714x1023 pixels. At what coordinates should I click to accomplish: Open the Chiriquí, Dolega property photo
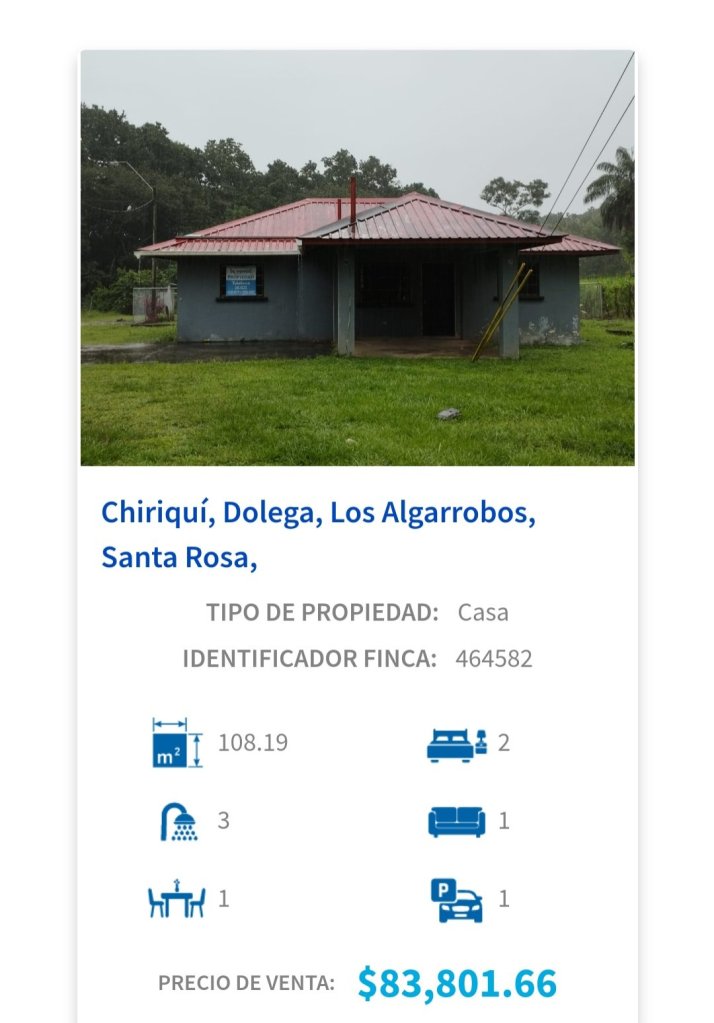357,258
